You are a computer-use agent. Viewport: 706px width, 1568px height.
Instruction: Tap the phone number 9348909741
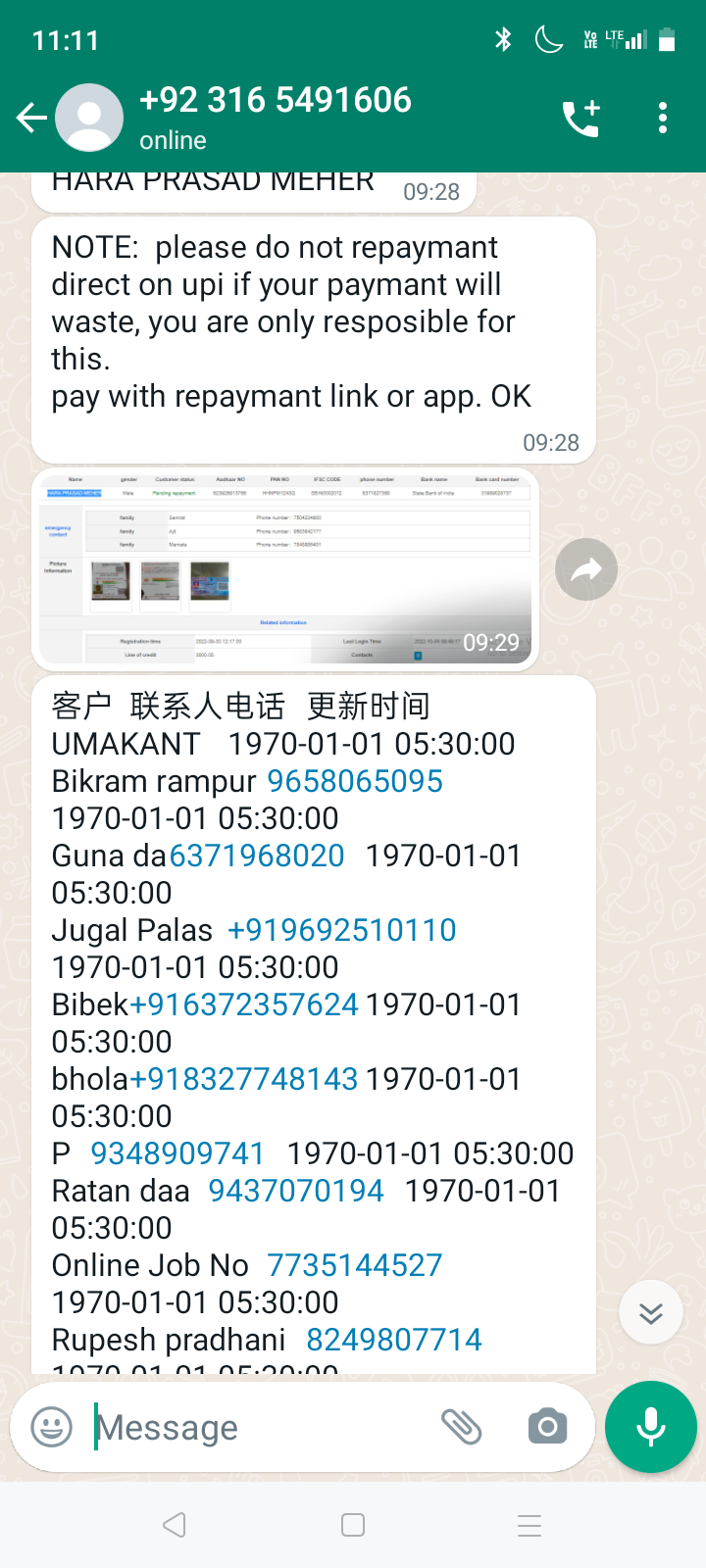coord(177,1153)
